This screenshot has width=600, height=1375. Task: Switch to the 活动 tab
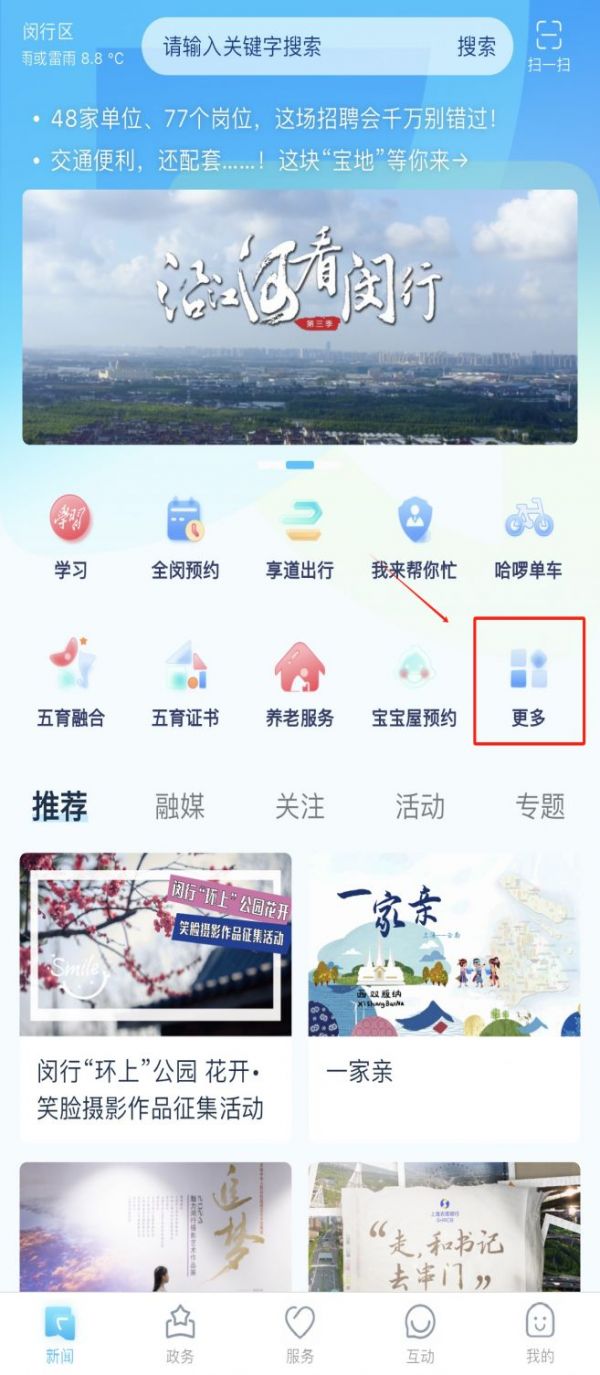(x=419, y=806)
